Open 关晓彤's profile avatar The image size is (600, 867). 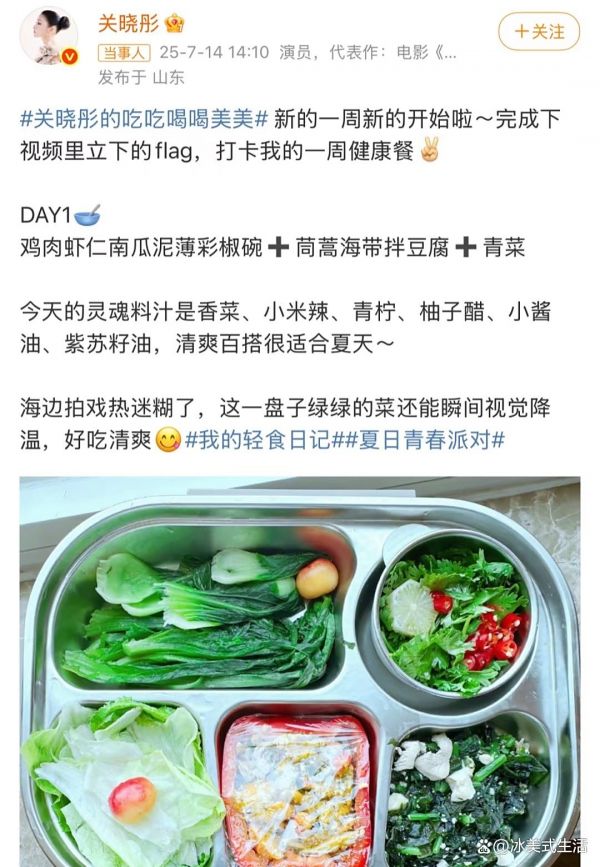point(48,36)
